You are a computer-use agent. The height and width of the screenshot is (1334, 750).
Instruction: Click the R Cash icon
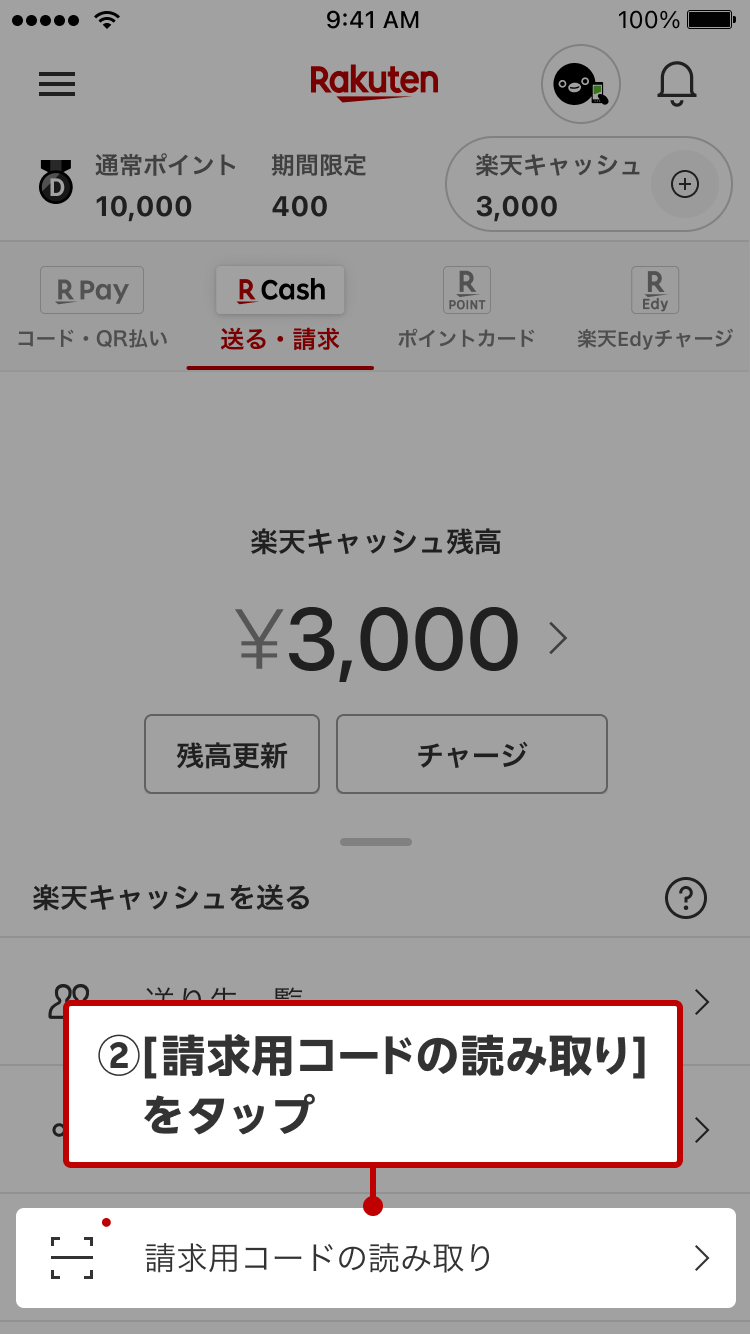point(280,290)
